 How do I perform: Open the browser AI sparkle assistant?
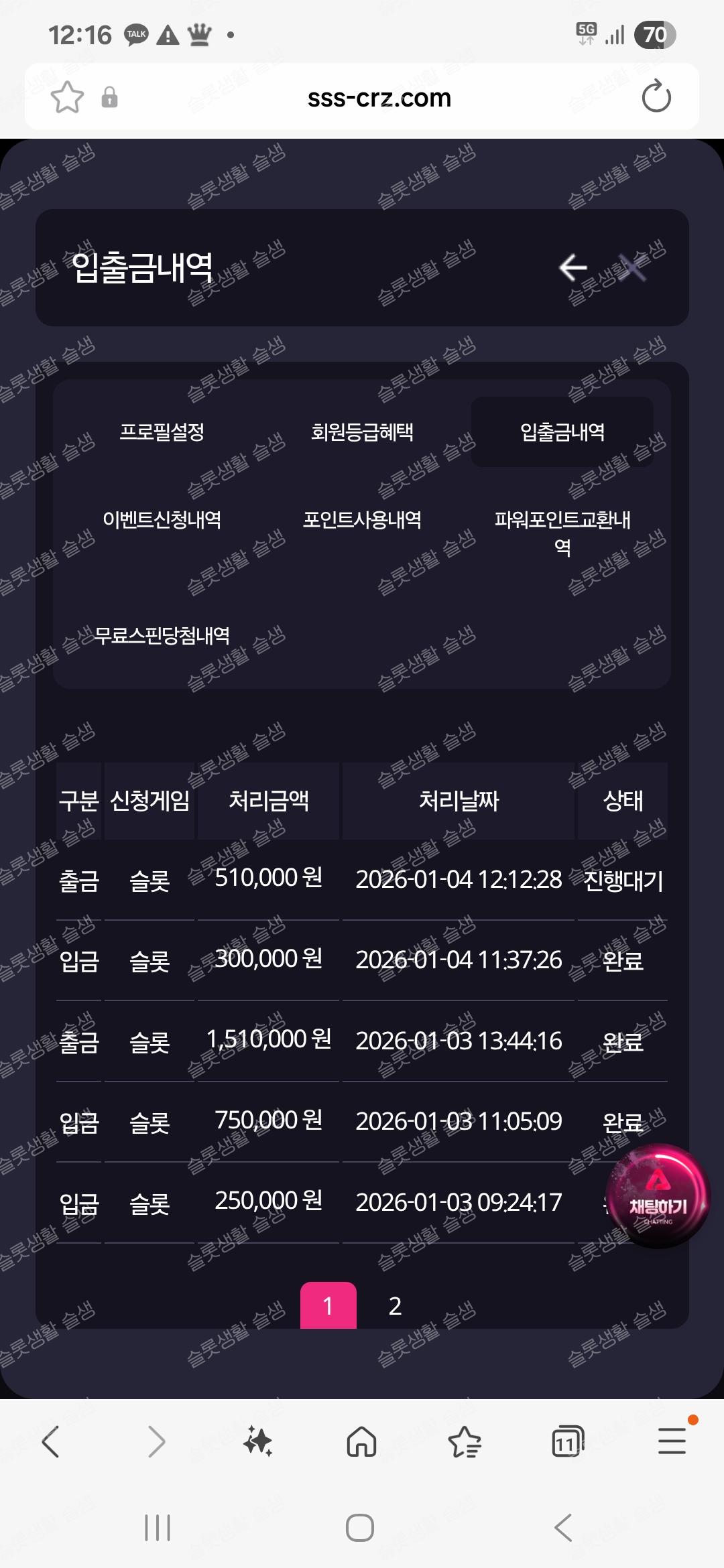258,1442
